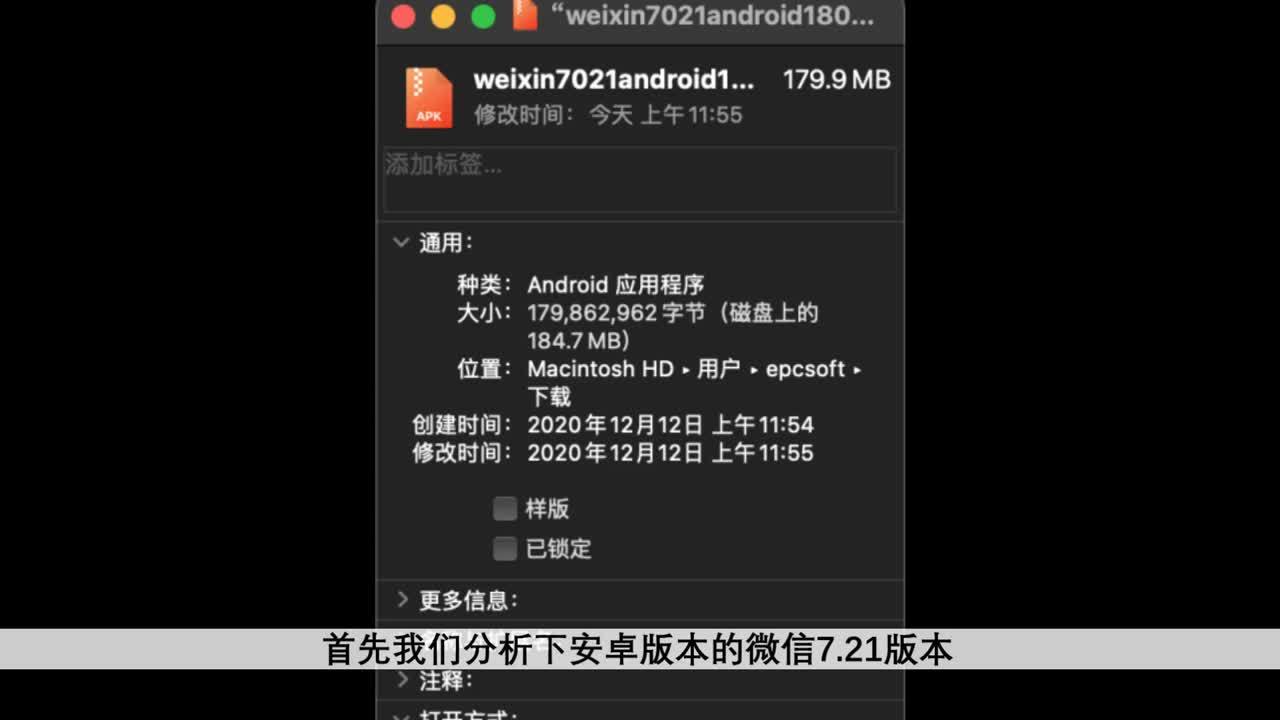Click the 添加标签 tags field

(640, 179)
